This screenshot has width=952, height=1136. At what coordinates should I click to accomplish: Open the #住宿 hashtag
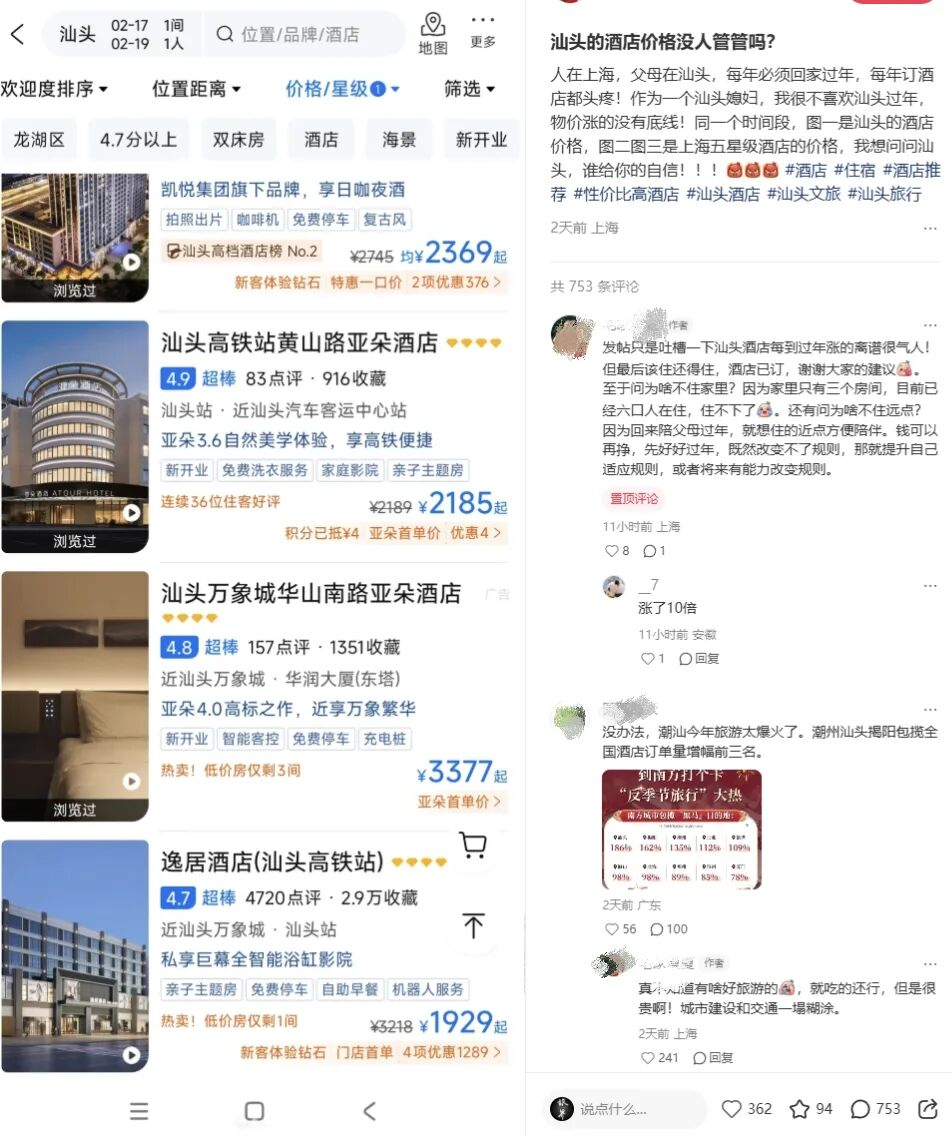pos(857,171)
